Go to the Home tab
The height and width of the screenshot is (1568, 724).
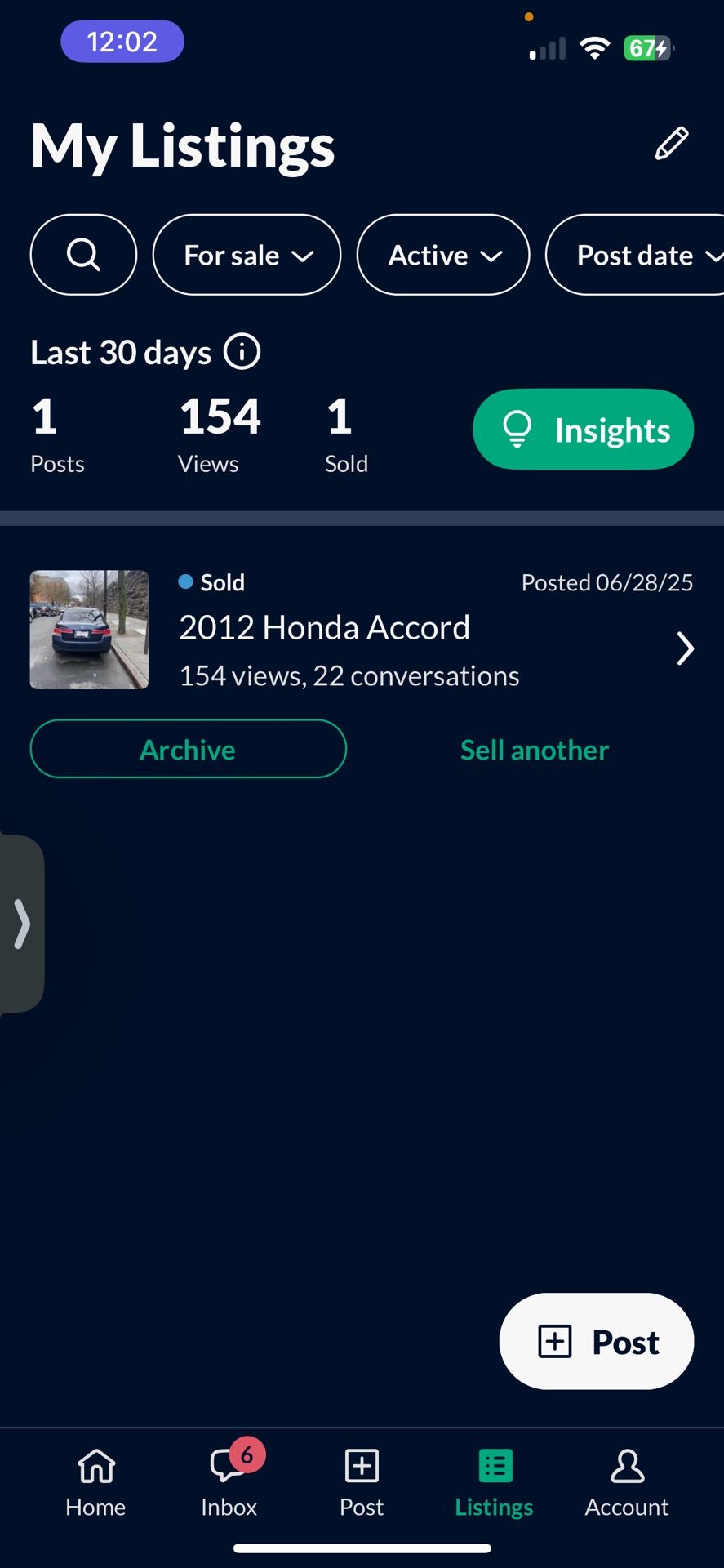95,1482
